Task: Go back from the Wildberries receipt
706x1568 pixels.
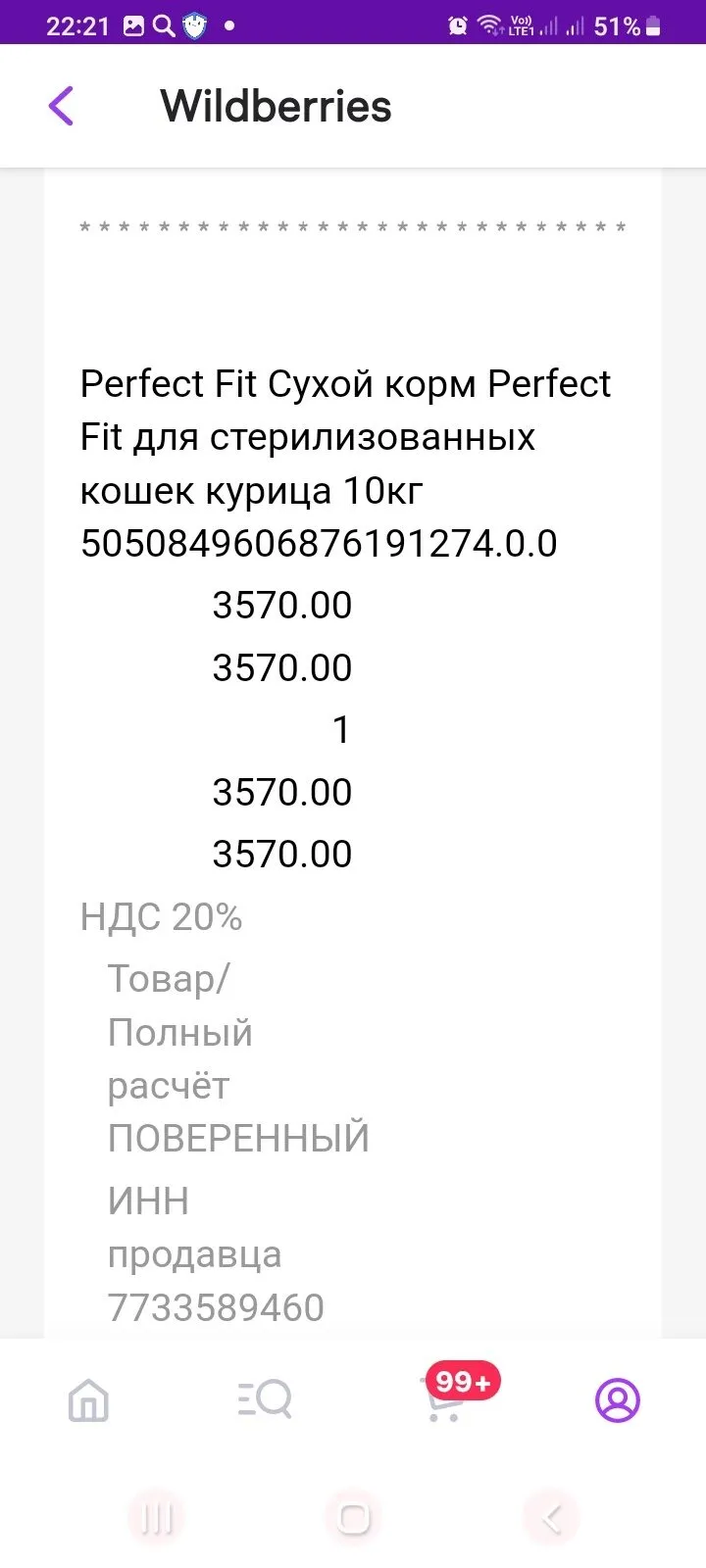Action: (x=61, y=106)
